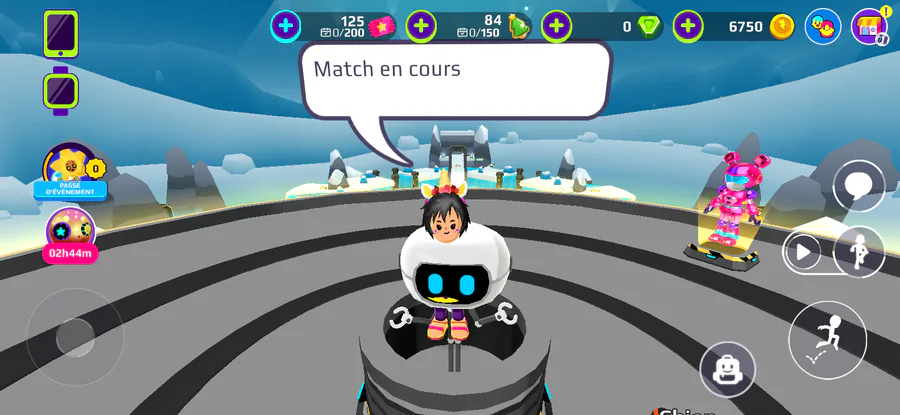Open the chat speech bubble
Viewport: 900px width, 415px height.
click(x=858, y=186)
